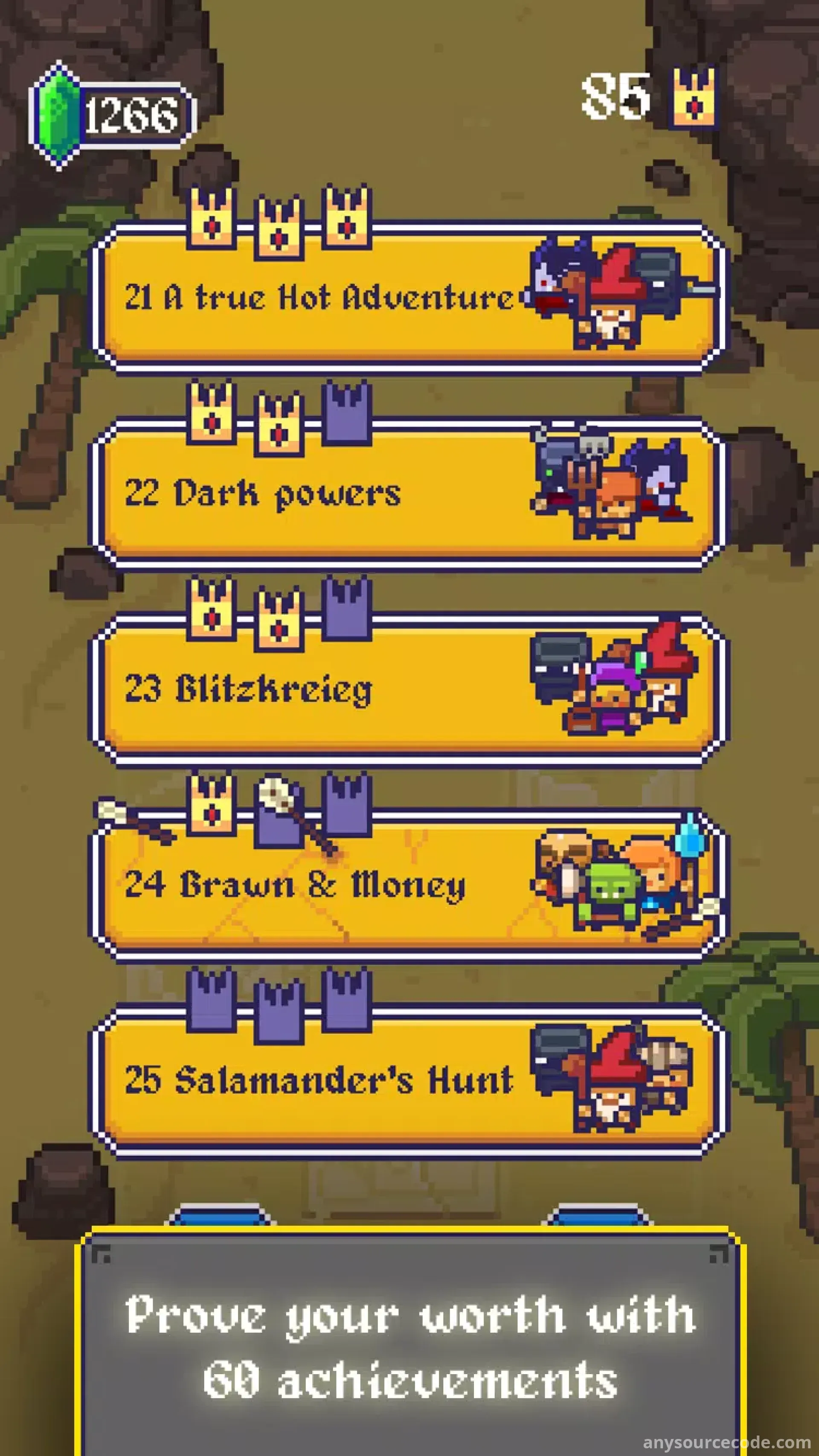Select level 22 Dark powers
The width and height of the screenshot is (819, 1456).
(407, 493)
